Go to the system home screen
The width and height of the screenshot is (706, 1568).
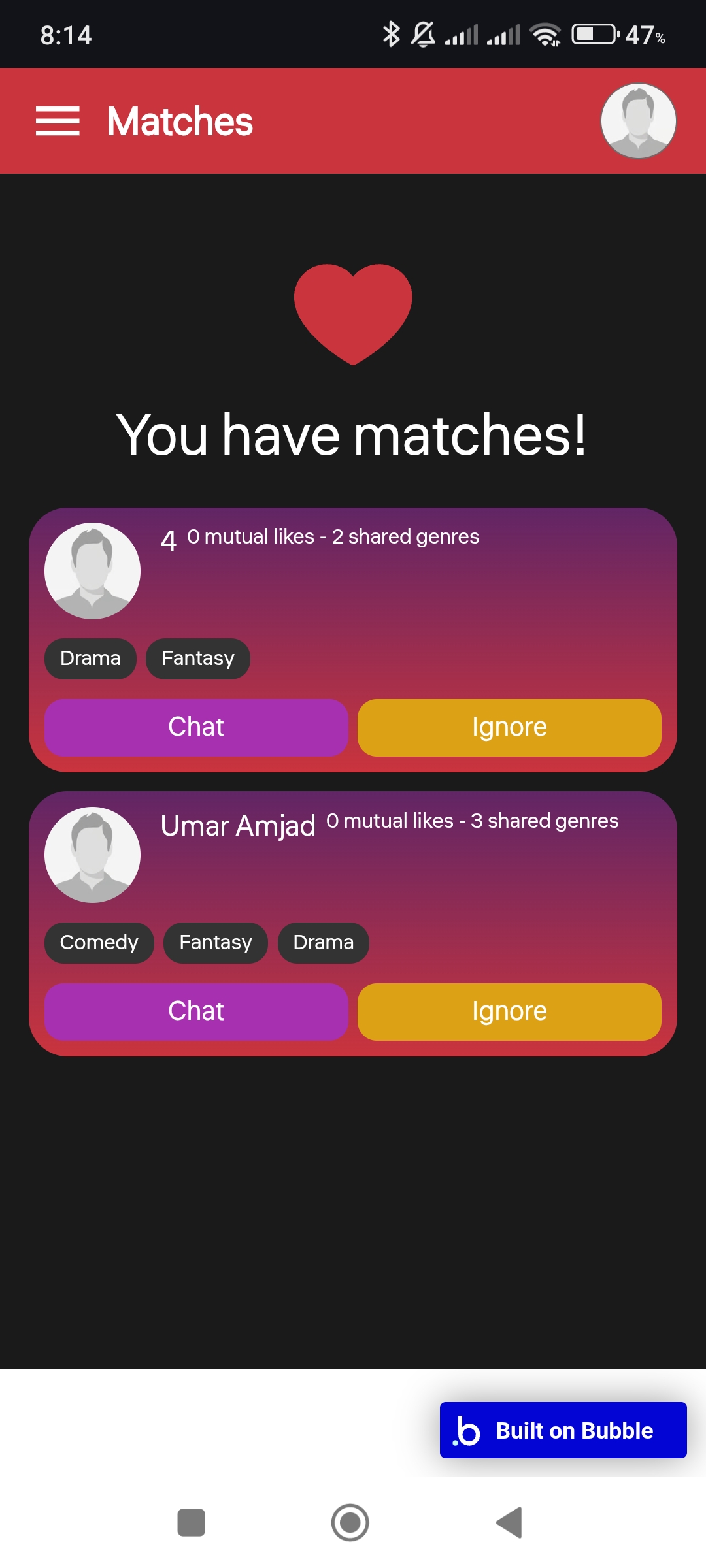tap(350, 1523)
